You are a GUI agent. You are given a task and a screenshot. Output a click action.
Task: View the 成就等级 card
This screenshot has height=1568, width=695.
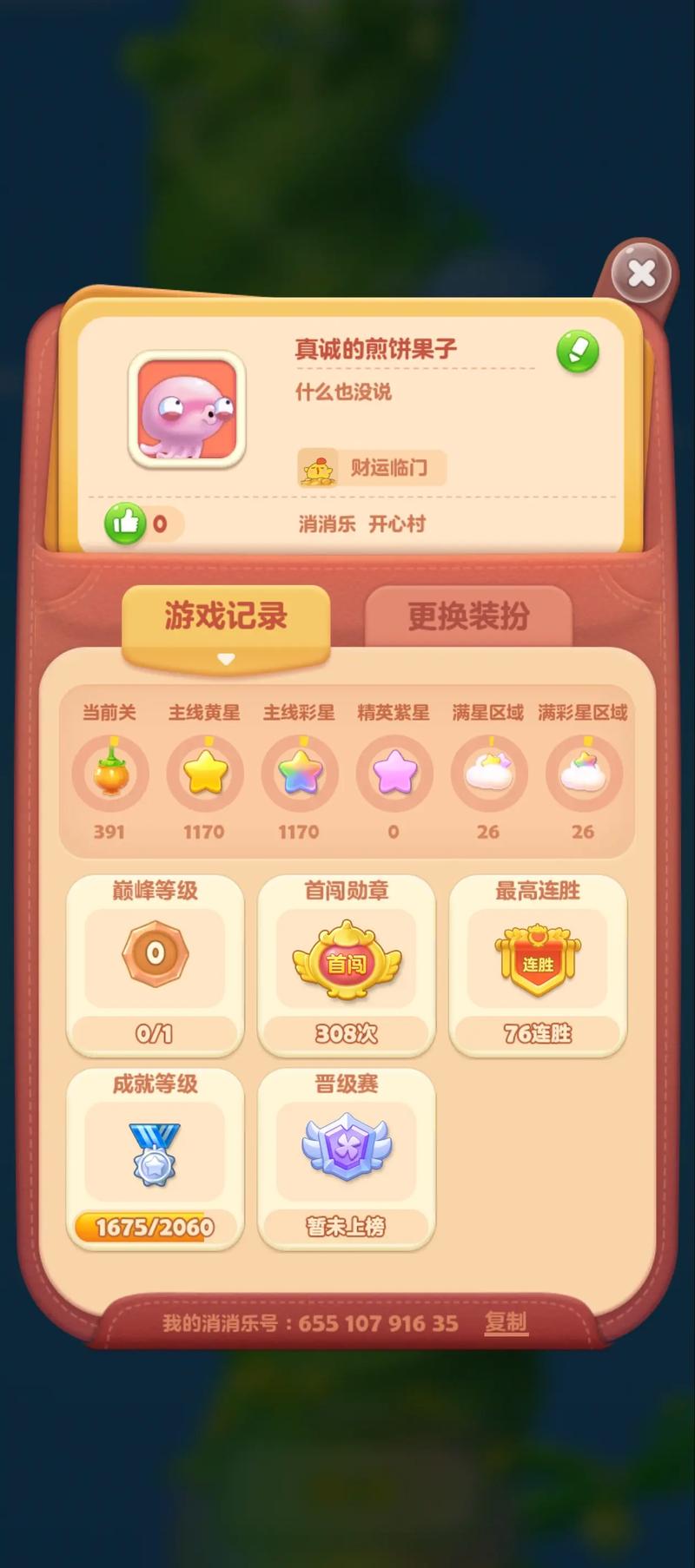pyautogui.click(x=155, y=1159)
